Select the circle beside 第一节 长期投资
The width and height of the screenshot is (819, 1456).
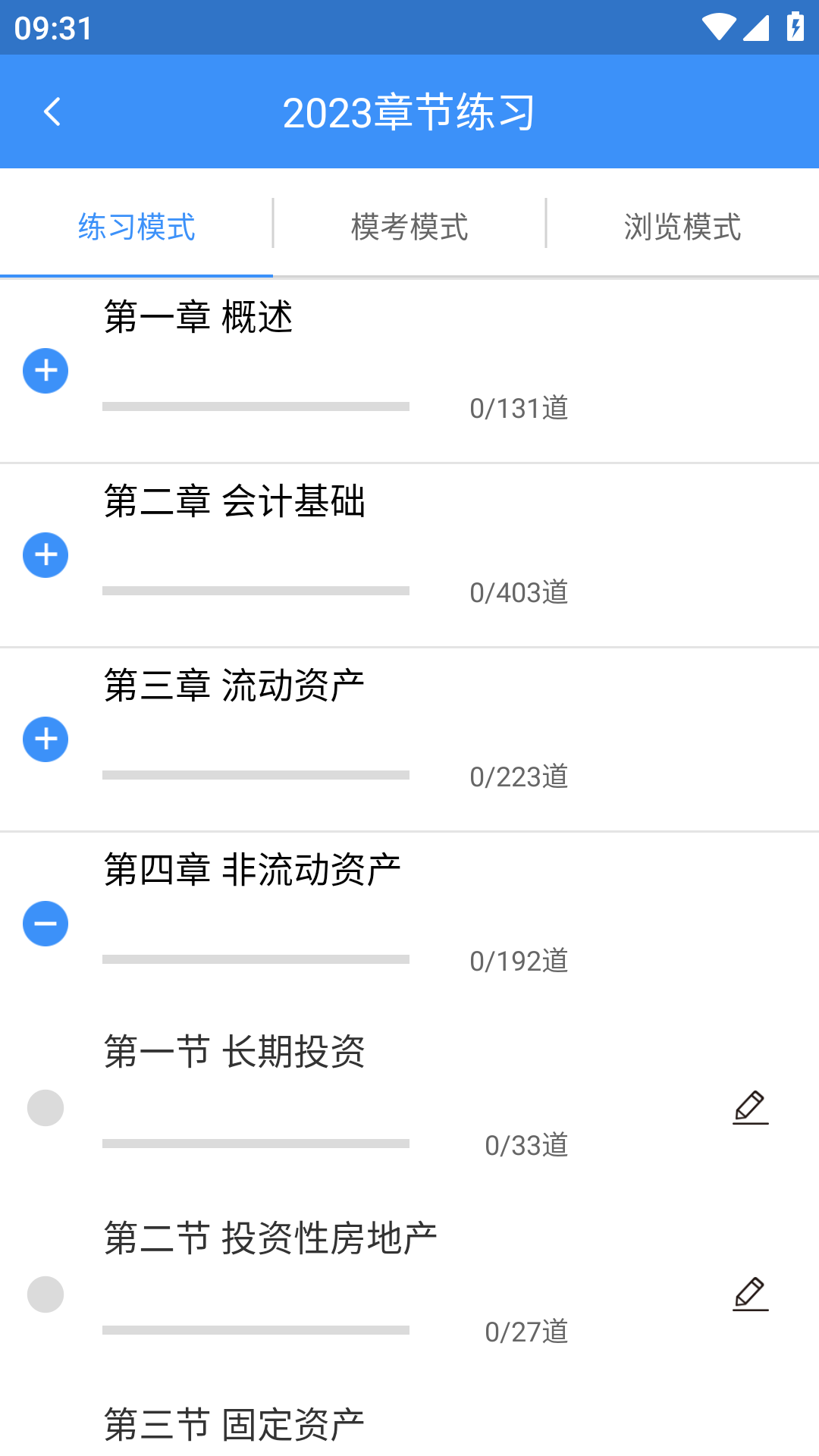point(45,1108)
